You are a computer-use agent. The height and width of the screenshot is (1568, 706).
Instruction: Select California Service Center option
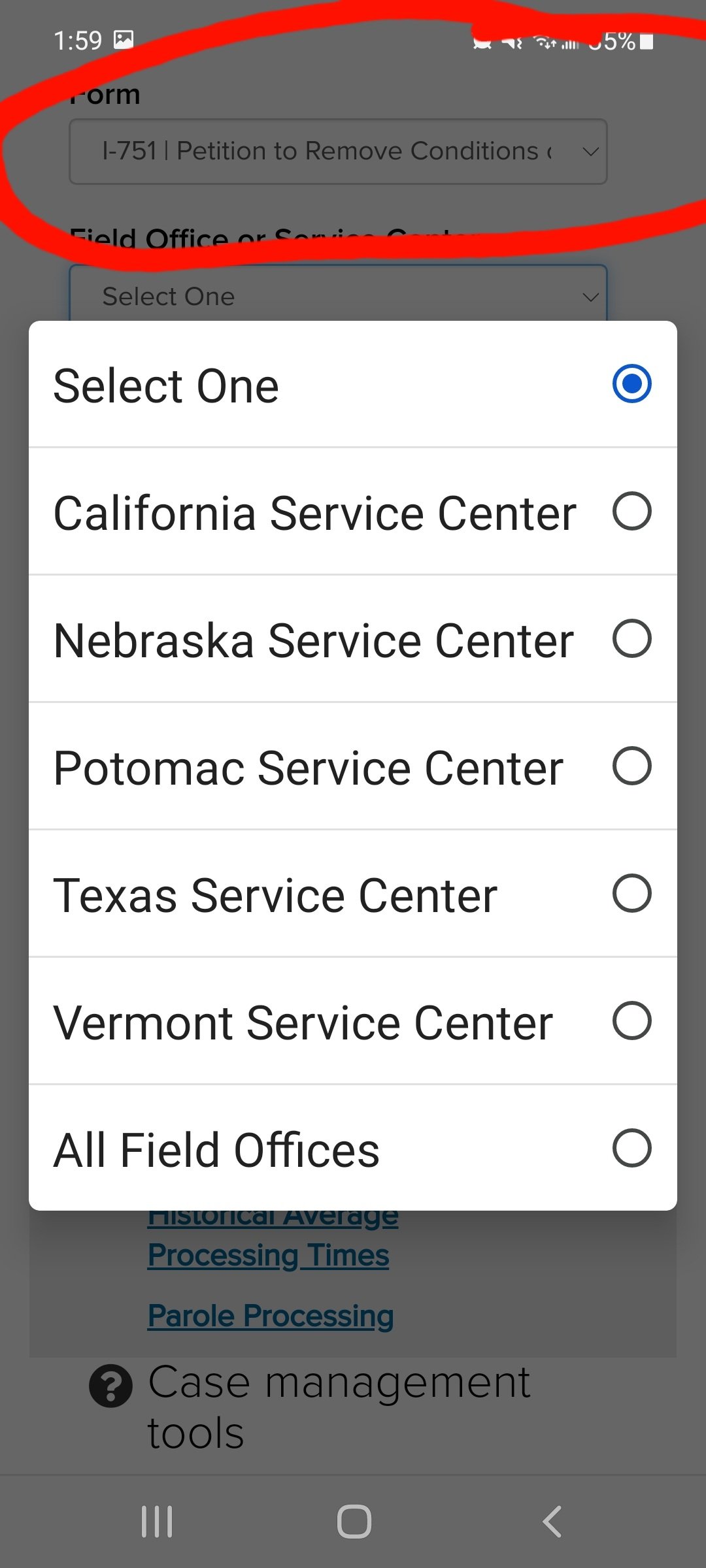click(x=353, y=512)
